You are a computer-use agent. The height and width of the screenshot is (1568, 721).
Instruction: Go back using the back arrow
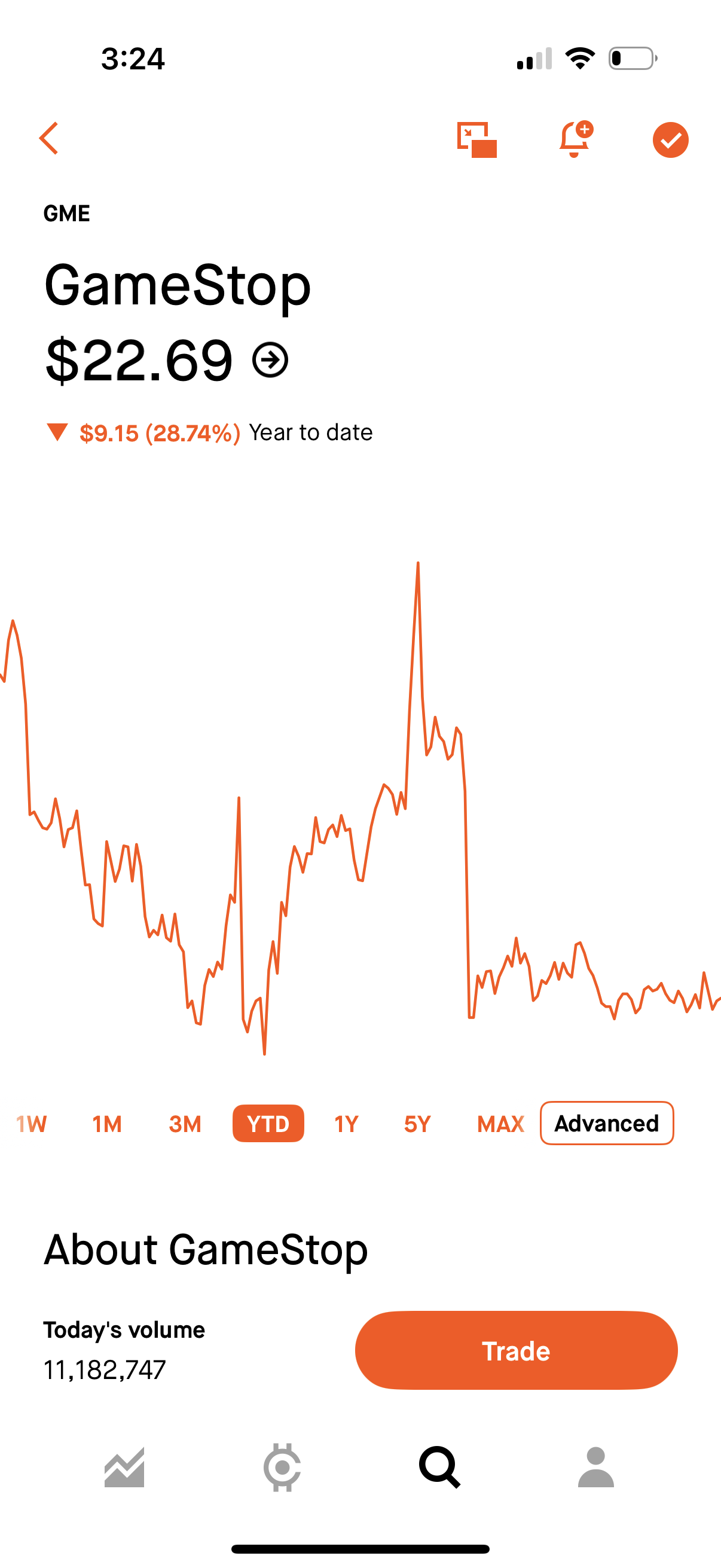pos(48,139)
